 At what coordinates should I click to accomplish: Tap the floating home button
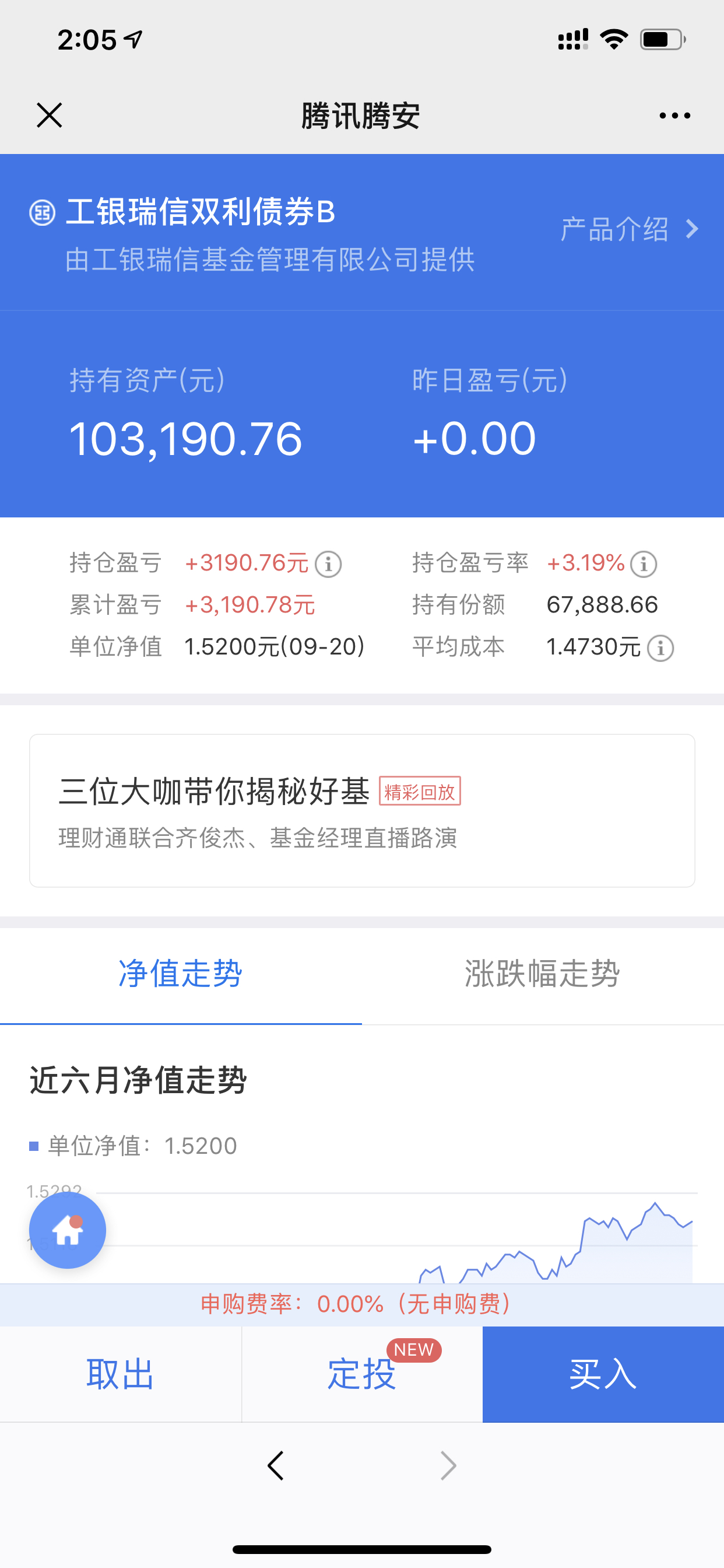[x=68, y=1230]
